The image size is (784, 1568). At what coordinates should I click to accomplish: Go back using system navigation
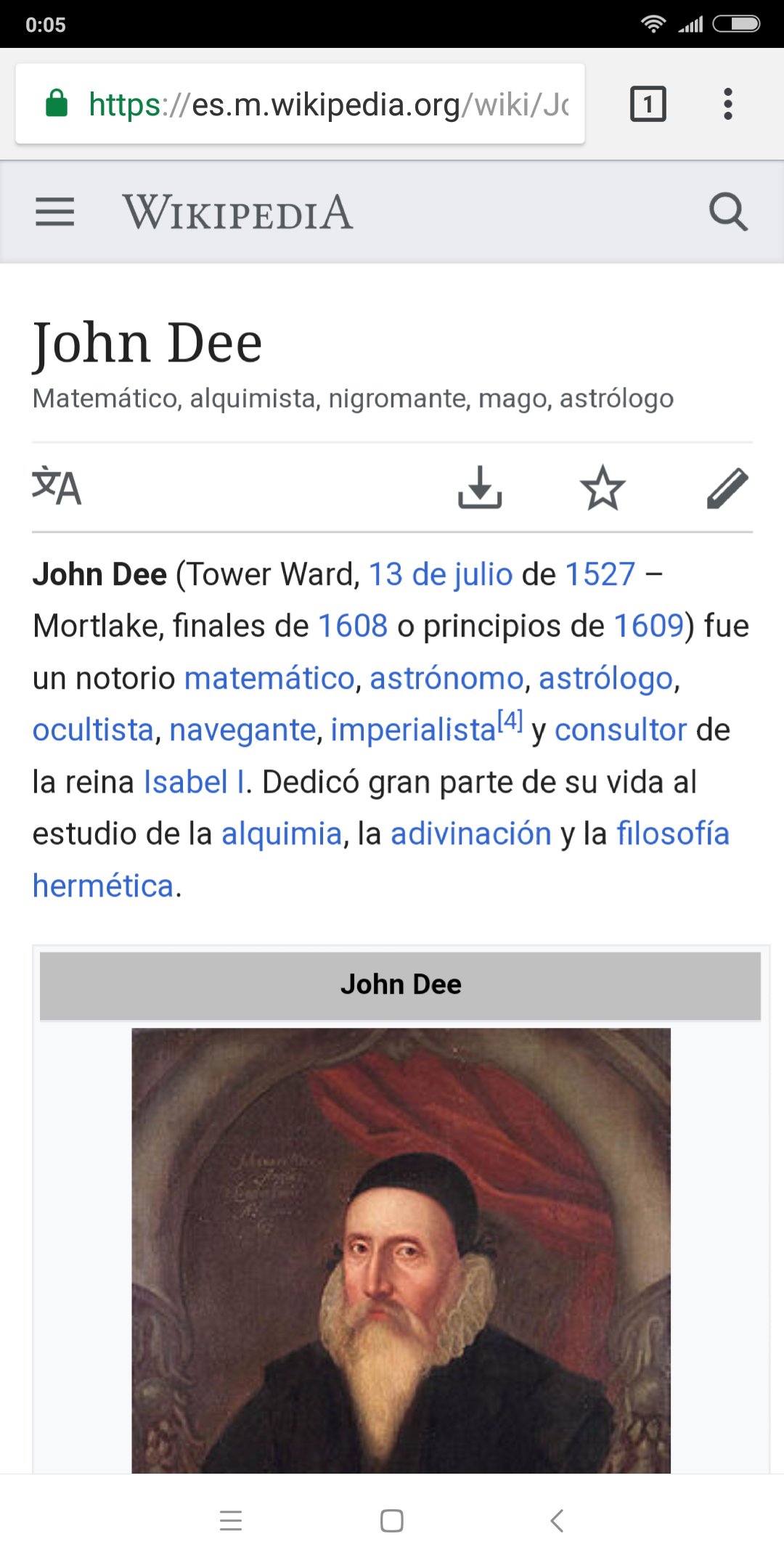(557, 1520)
